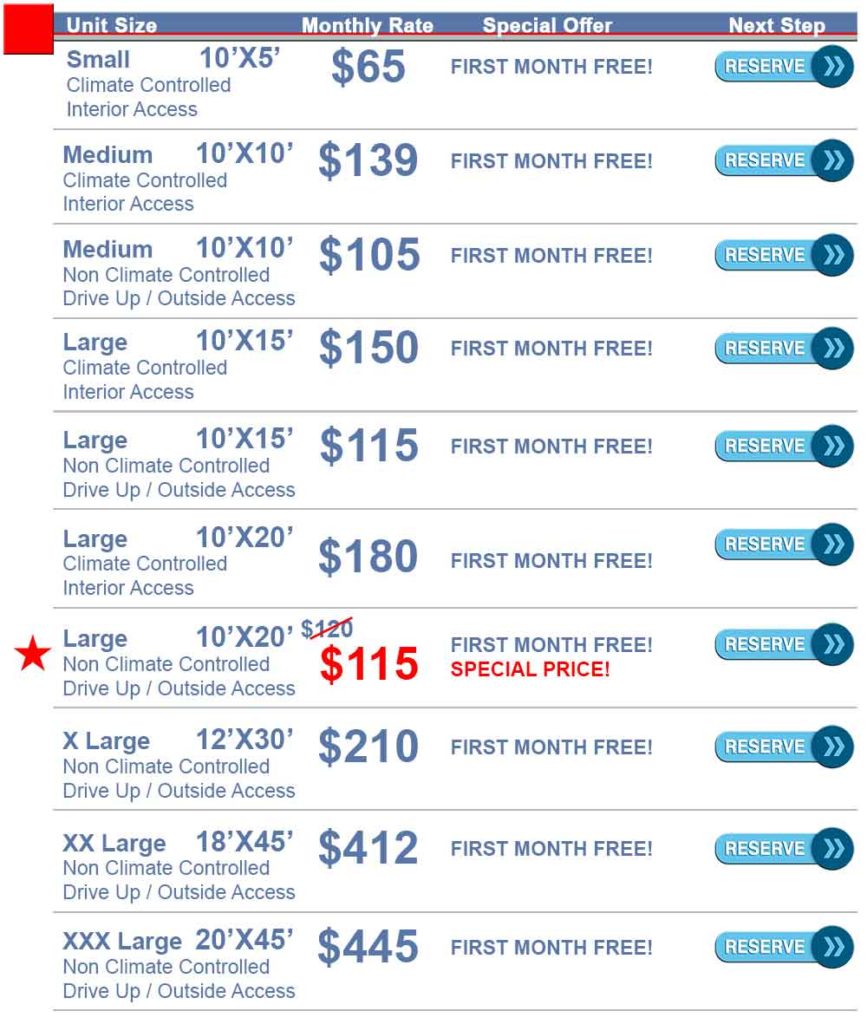Image resolution: width=867 pixels, height=1024 pixels.
Task: Click the red SPECIAL PRICE! text label
Action: pyautogui.click(x=531, y=666)
